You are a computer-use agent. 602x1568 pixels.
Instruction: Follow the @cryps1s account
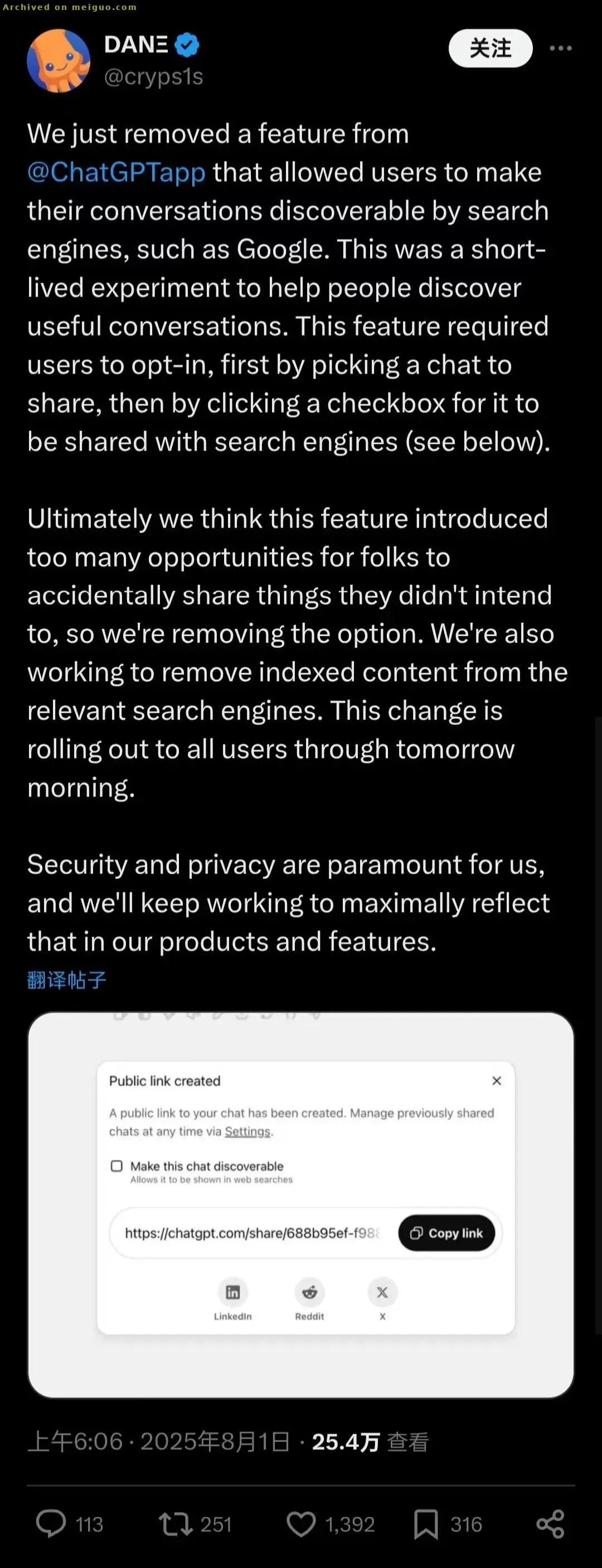490,48
